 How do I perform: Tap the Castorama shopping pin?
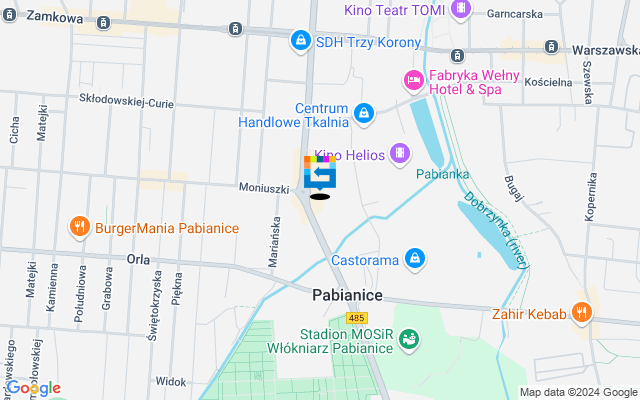[x=414, y=260]
